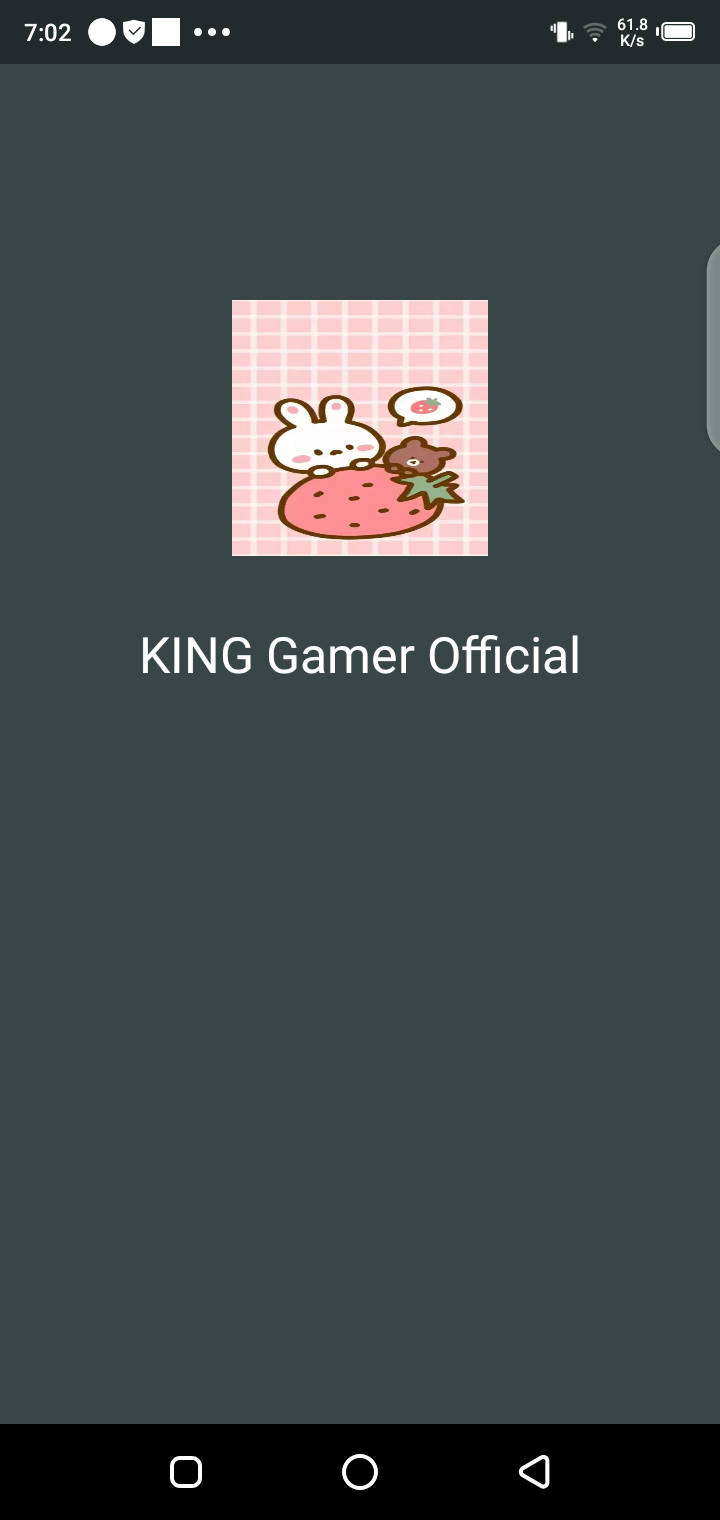Open the recent apps view
The width and height of the screenshot is (720, 1520).
(186, 1471)
